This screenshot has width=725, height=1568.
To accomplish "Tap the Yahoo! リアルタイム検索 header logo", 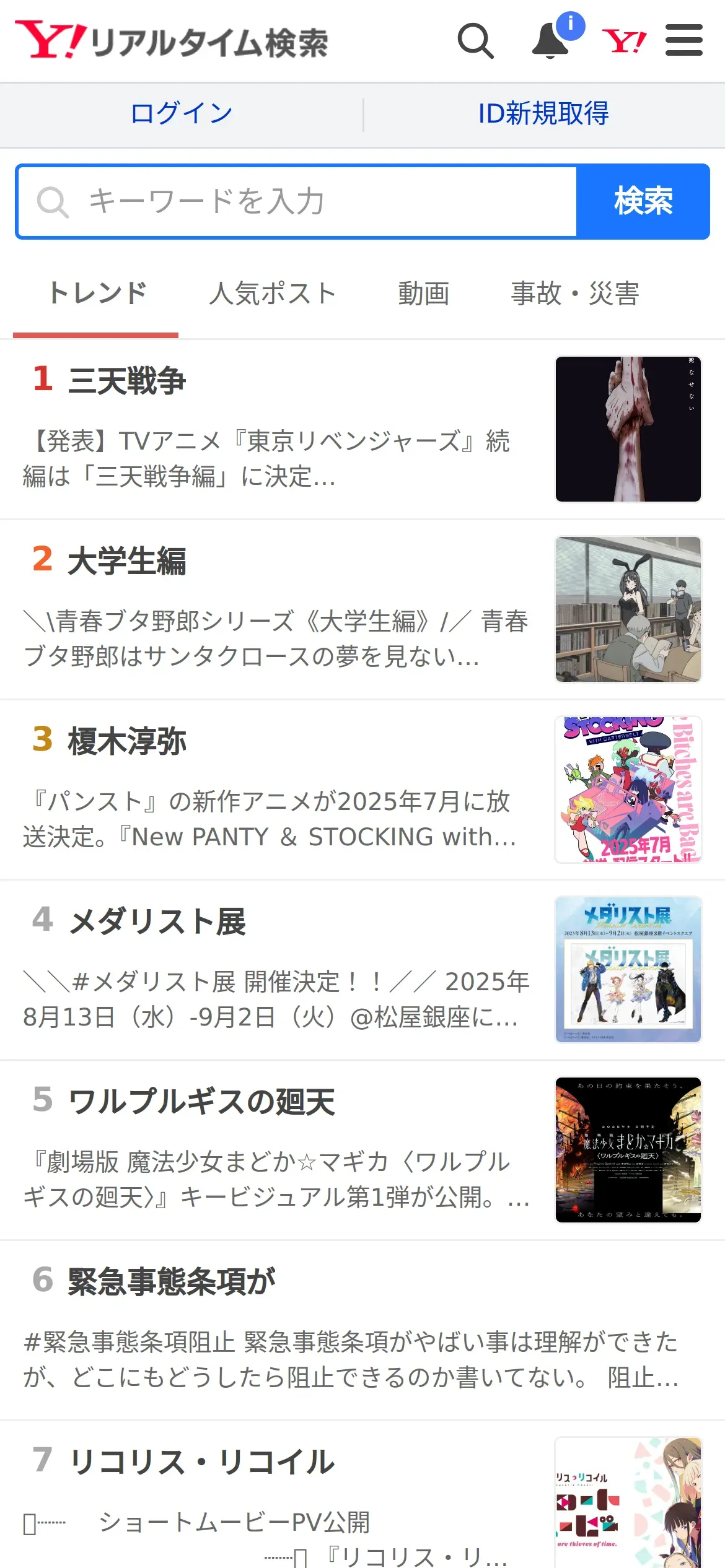I will pyautogui.click(x=172, y=41).
